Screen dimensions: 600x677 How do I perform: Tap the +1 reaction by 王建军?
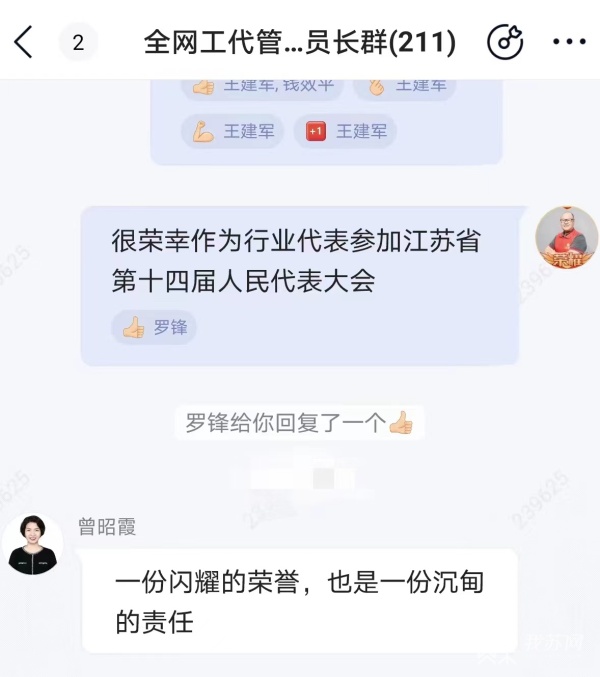point(345,131)
